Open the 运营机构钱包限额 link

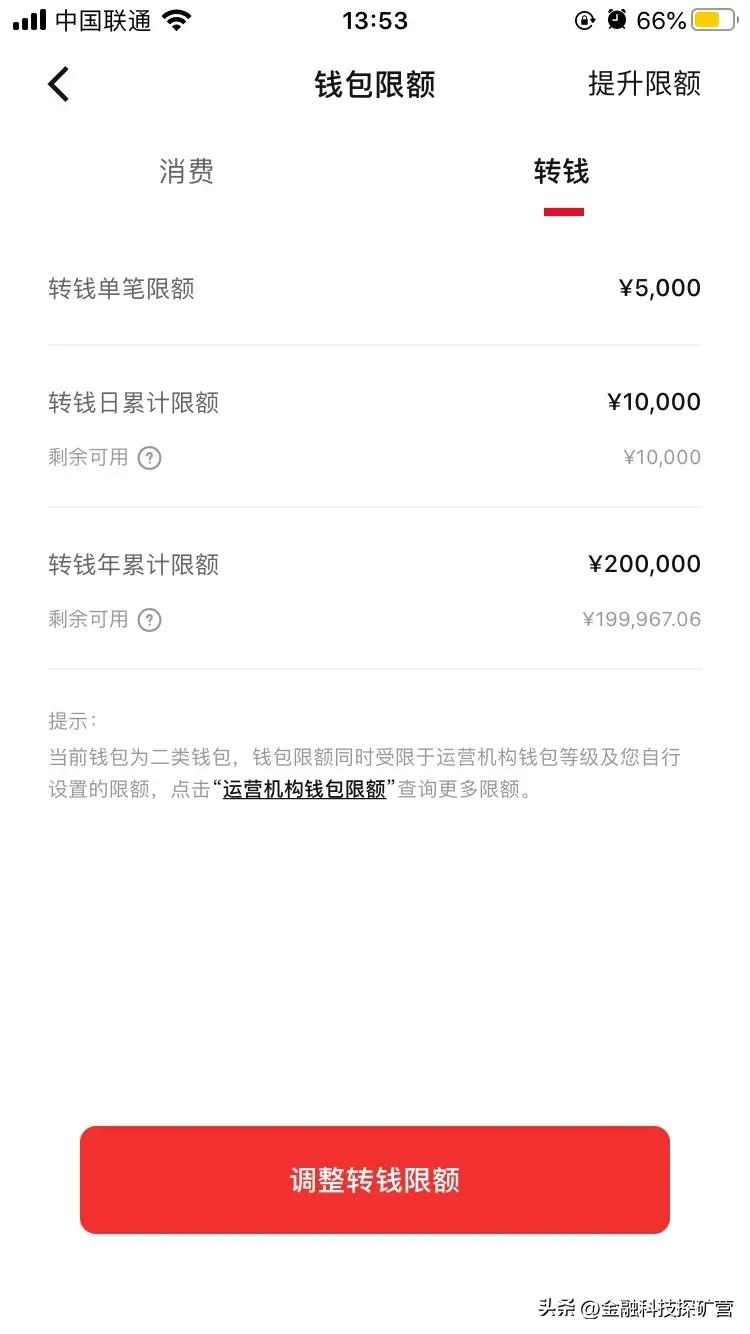[x=303, y=789]
